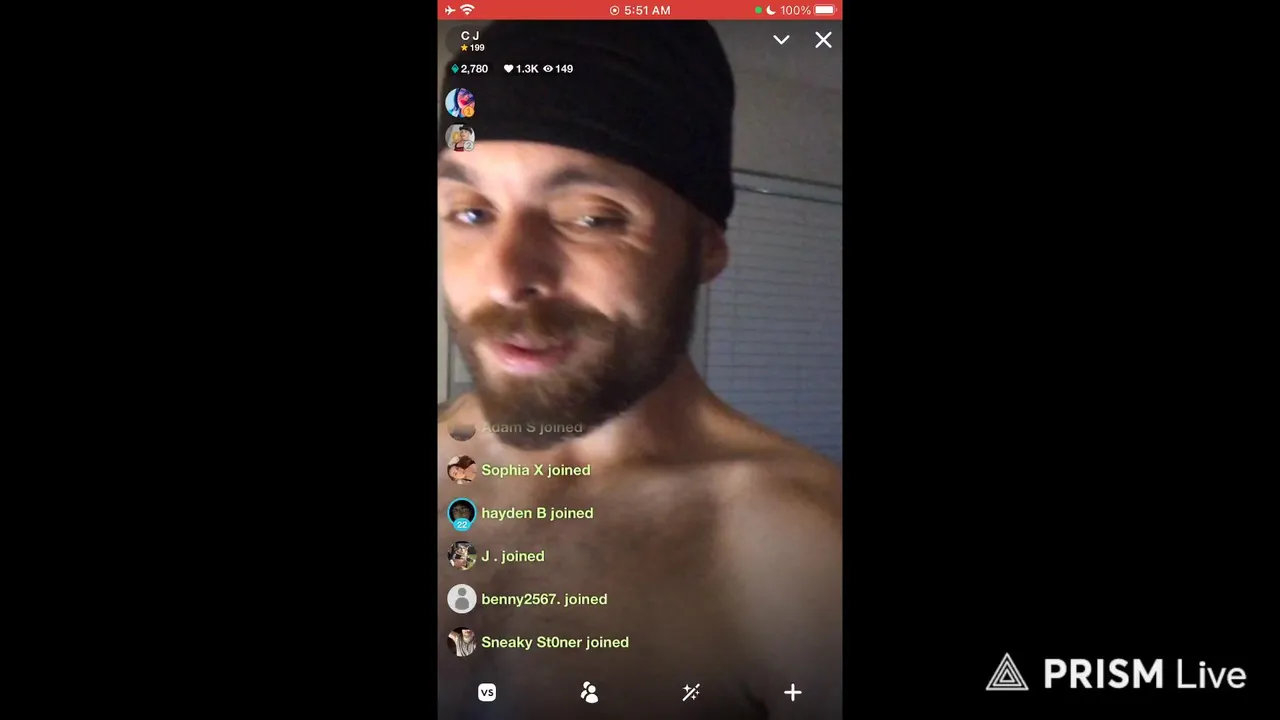This screenshot has width=1280, height=720.
Task: Open J .'s profile from the chat
Action: (x=462, y=556)
